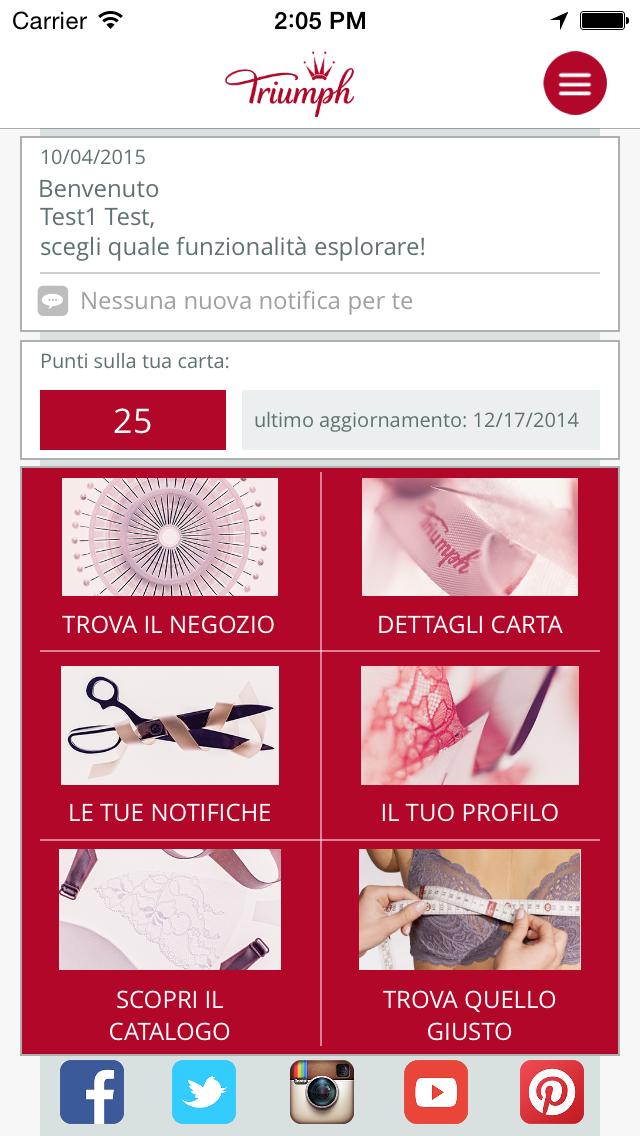Image resolution: width=640 pixels, height=1136 pixels.
Task: Browse Scopri il Catalogo
Action: coord(169,945)
